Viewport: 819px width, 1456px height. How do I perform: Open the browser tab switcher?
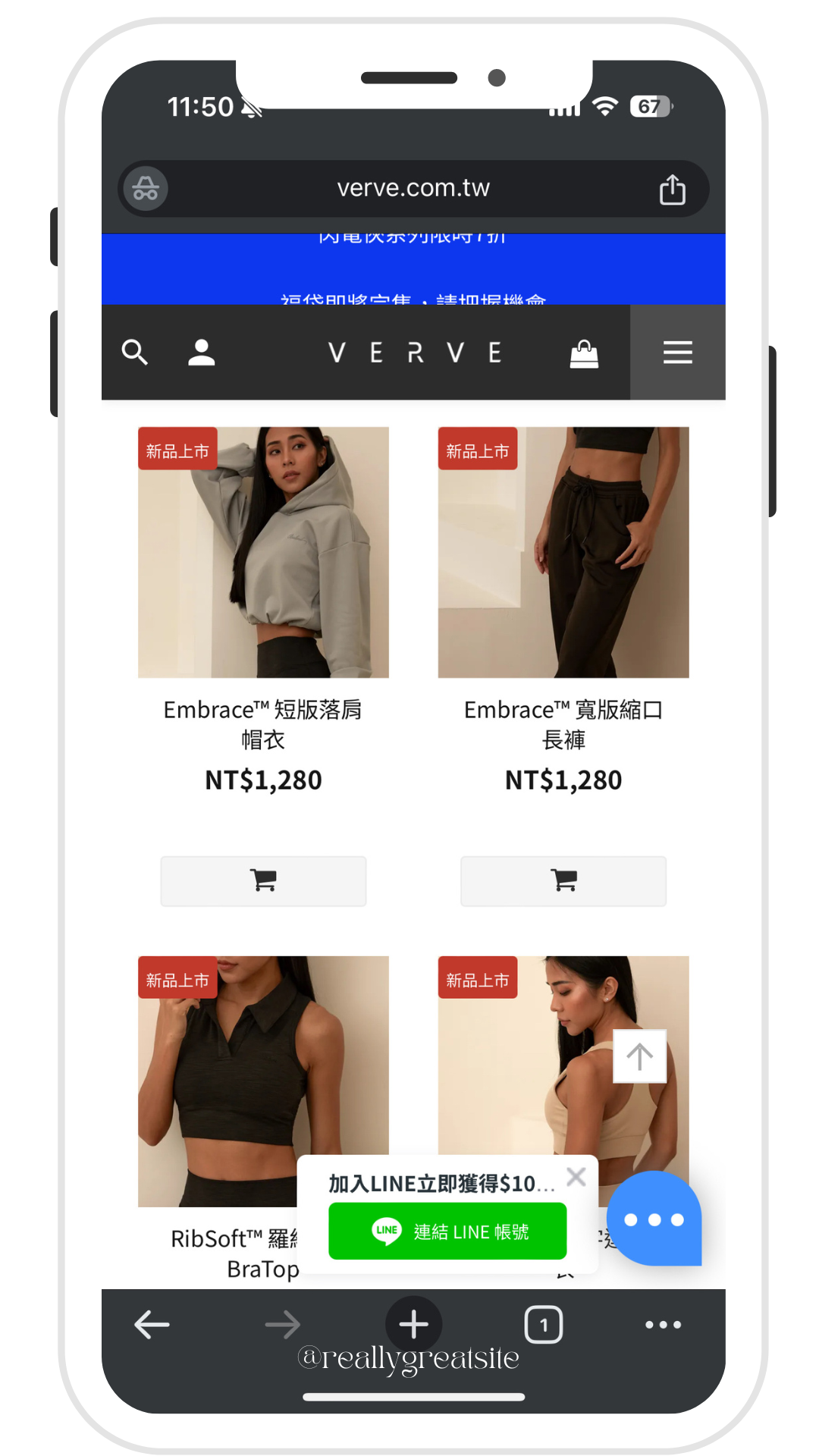click(544, 1325)
